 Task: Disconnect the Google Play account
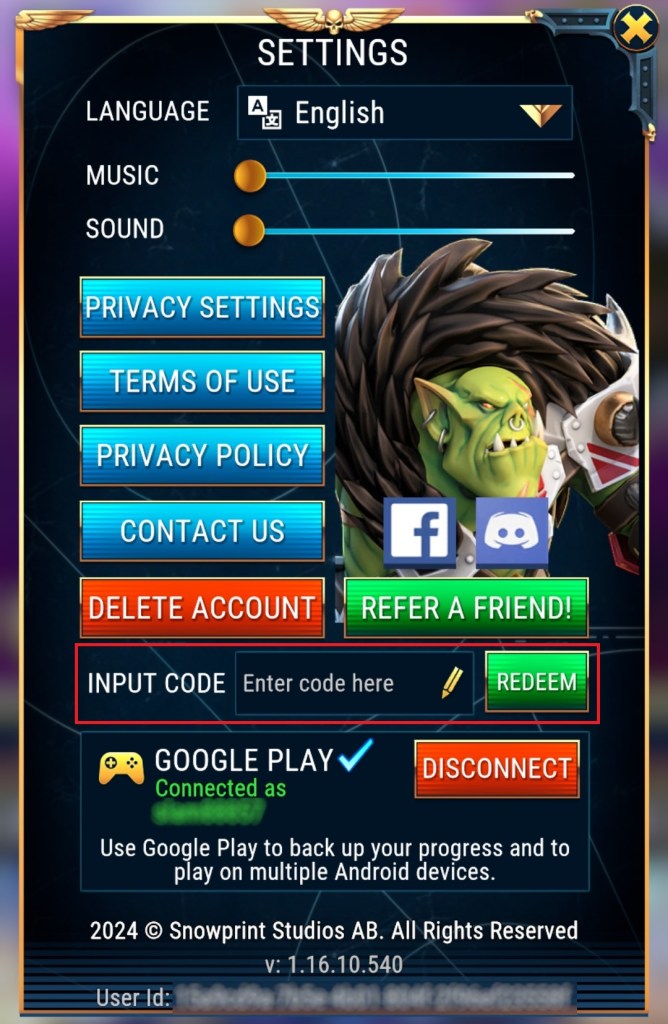click(x=496, y=768)
